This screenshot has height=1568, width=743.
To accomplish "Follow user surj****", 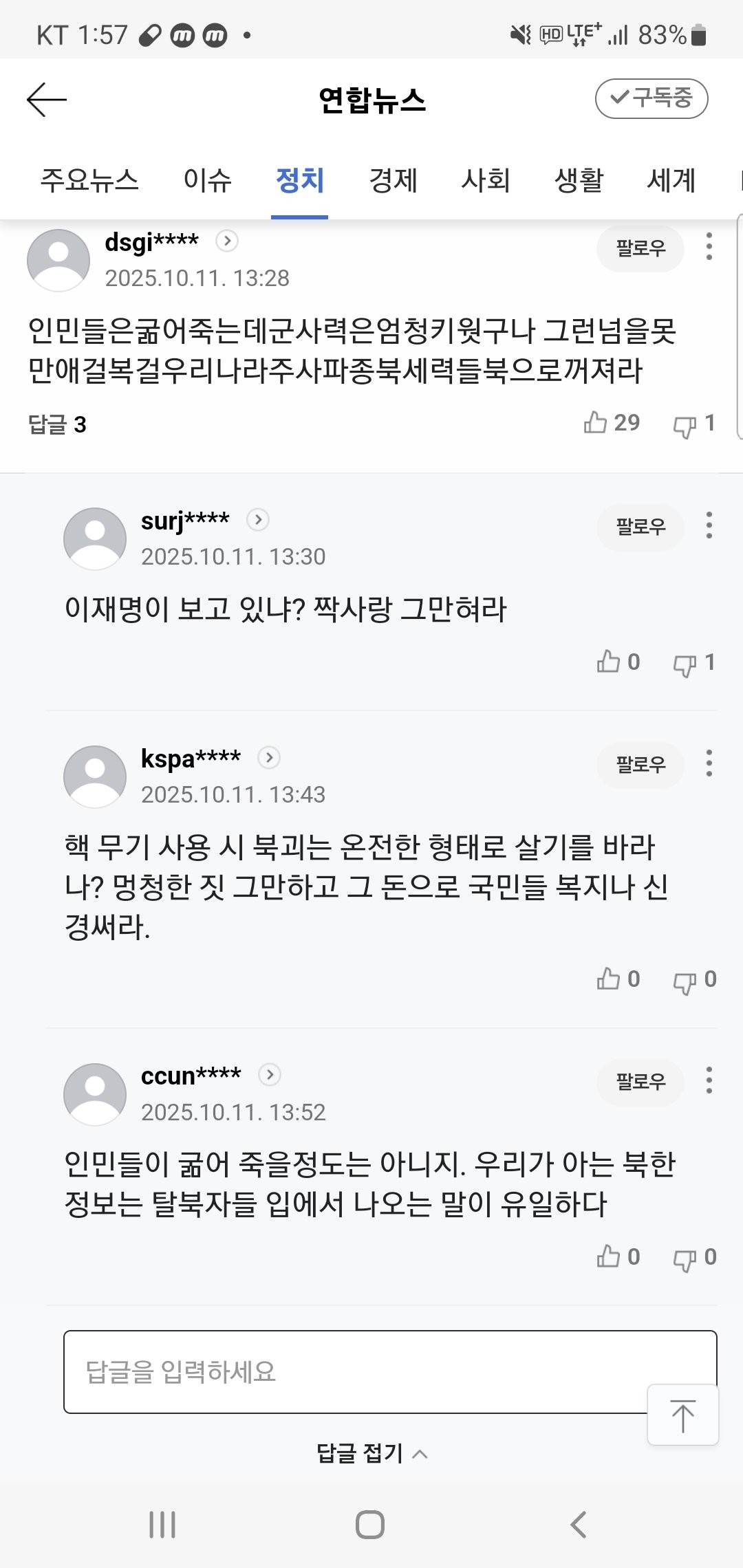I will point(640,527).
